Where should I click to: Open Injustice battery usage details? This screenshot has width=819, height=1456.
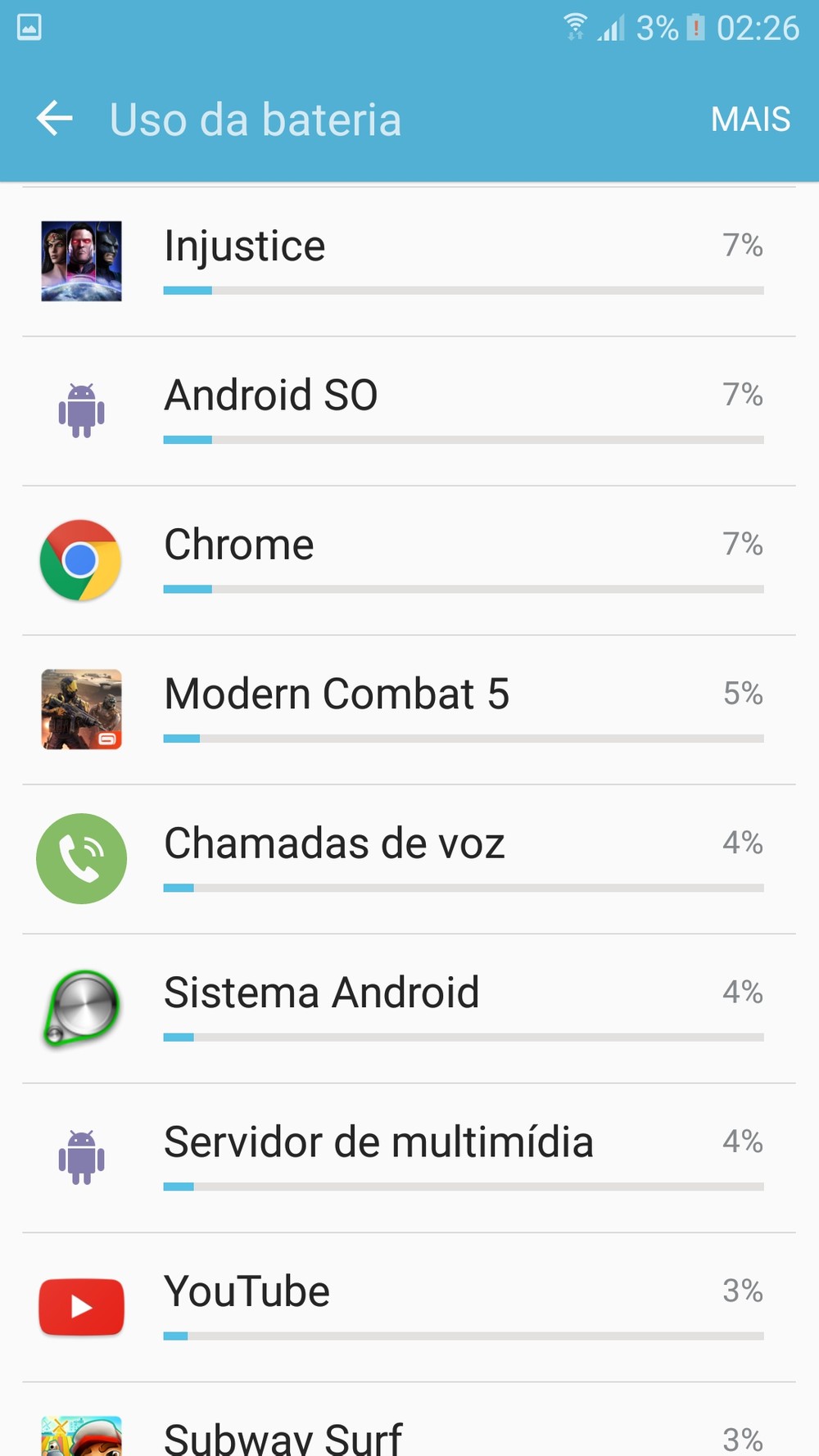click(x=409, y=261)
